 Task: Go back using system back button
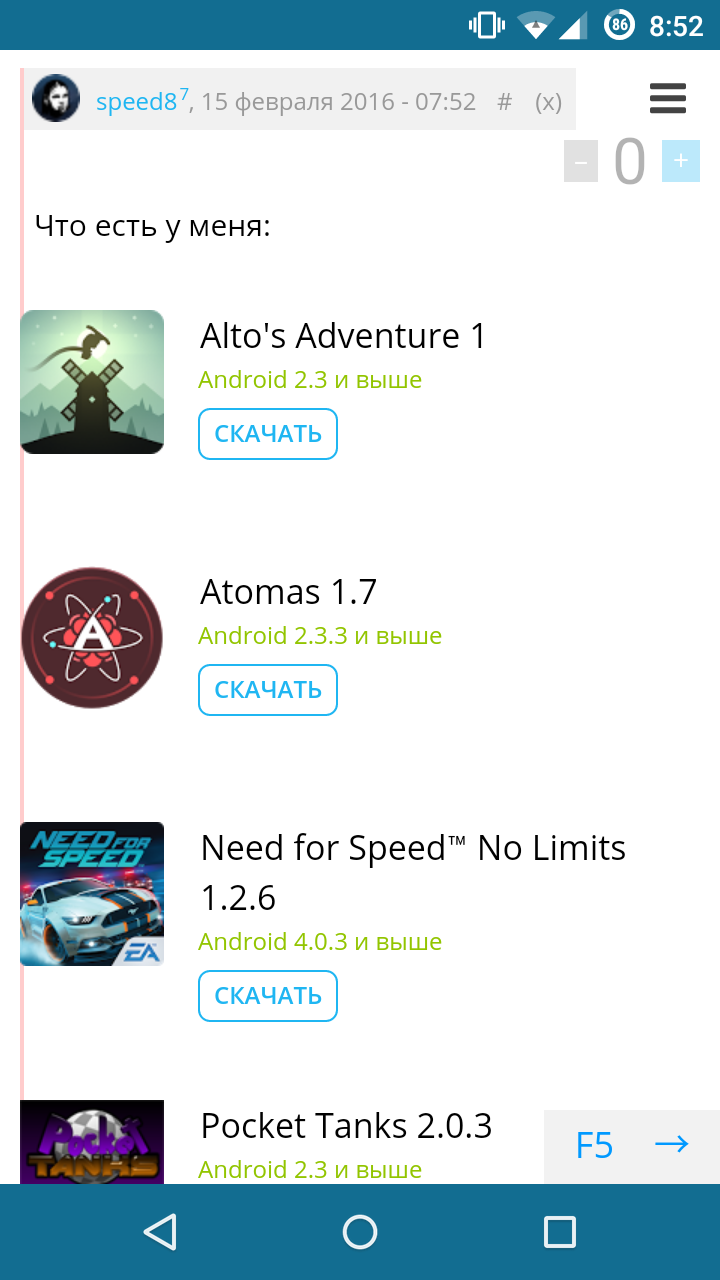click(x=160, y=1232)
